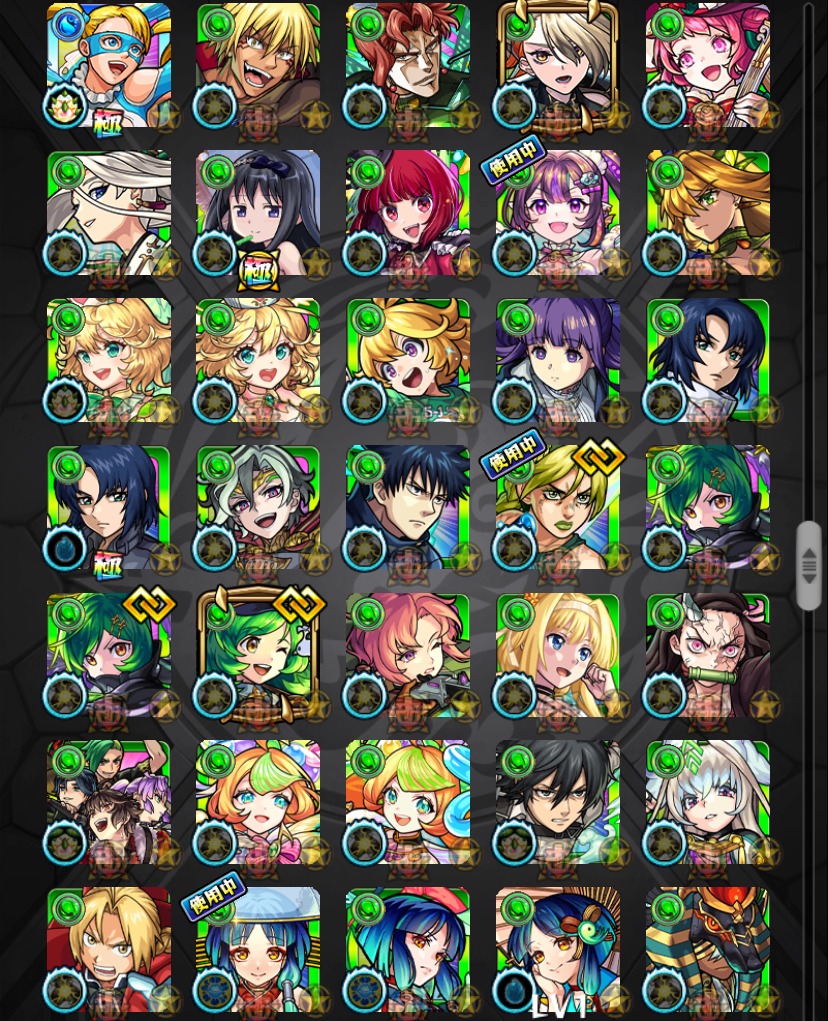Select the white-haired girl wearing a white hat
The height and width of the screenshot is (1021, 828).
tap(708, 802)
